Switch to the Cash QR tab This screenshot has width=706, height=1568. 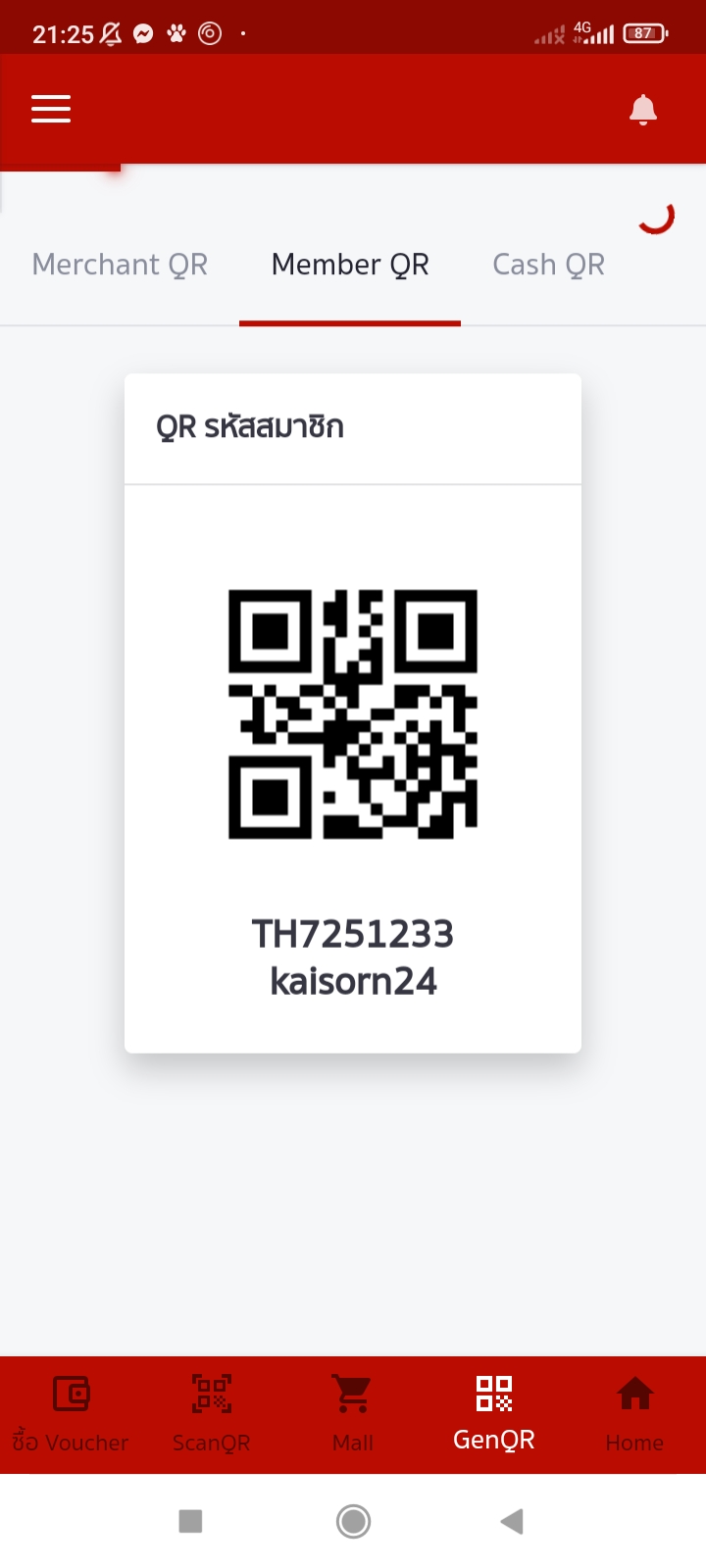coord(548,265)
